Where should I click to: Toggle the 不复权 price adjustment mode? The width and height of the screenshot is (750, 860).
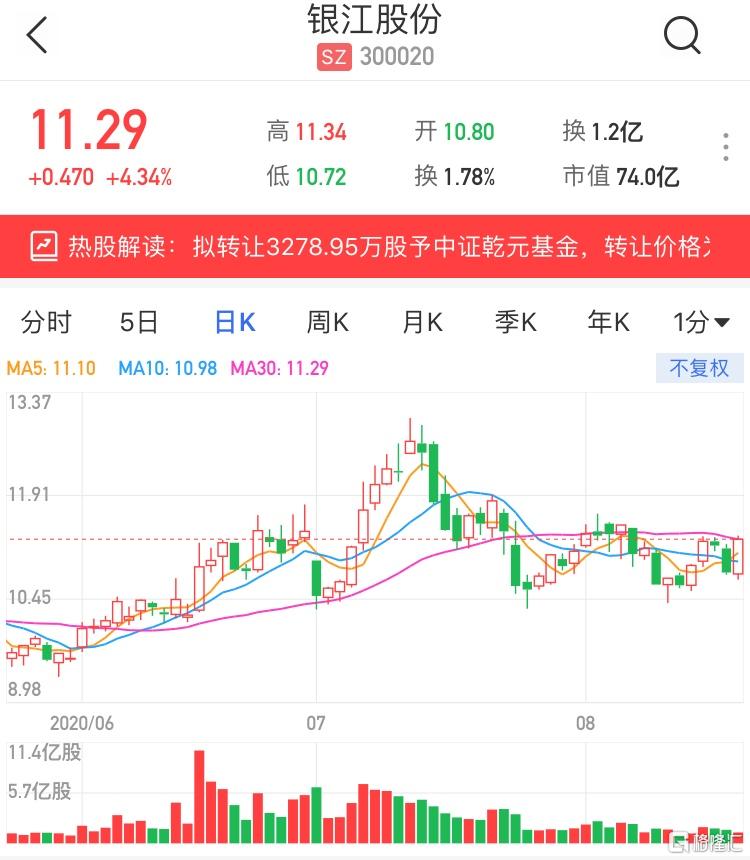(699, 368)
